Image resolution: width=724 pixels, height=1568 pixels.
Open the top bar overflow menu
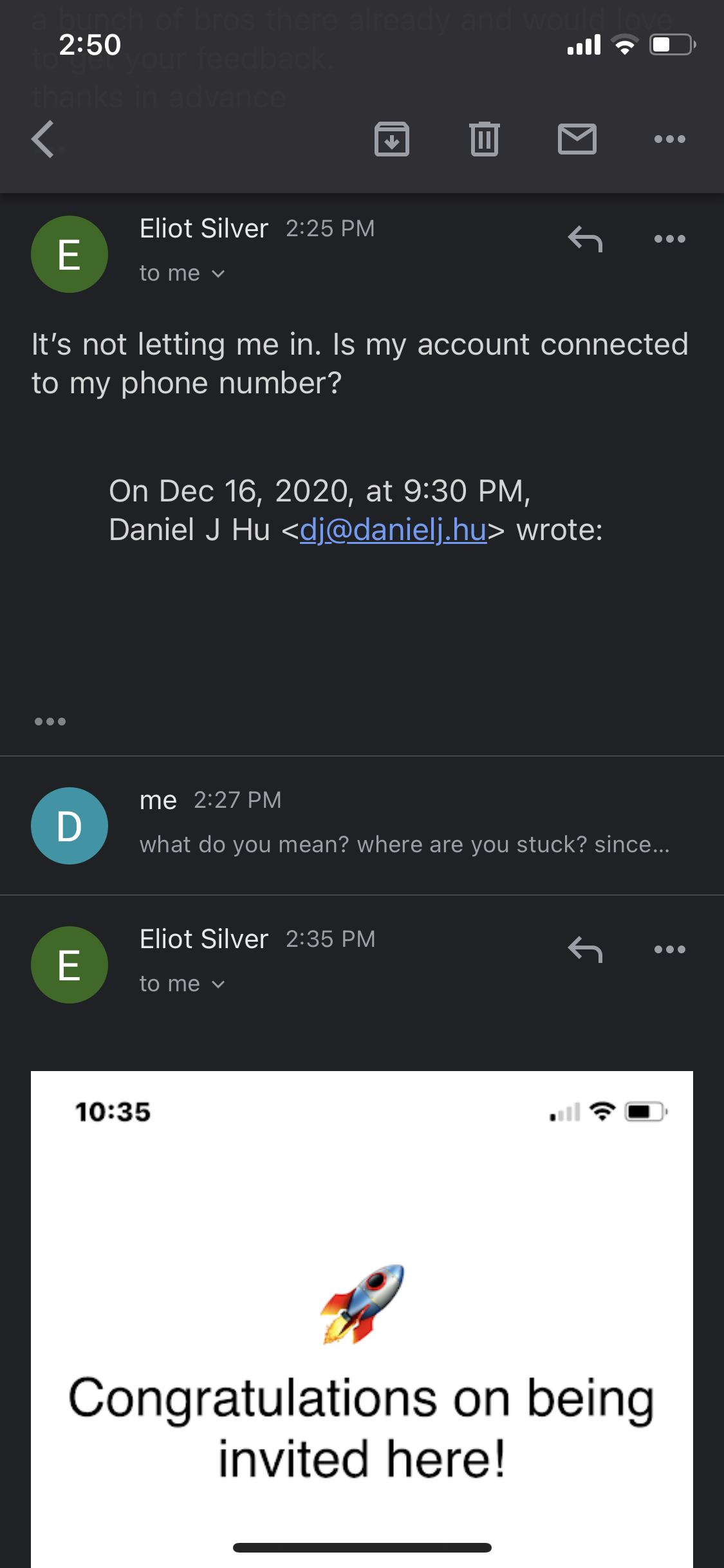(x=669, y=139)
